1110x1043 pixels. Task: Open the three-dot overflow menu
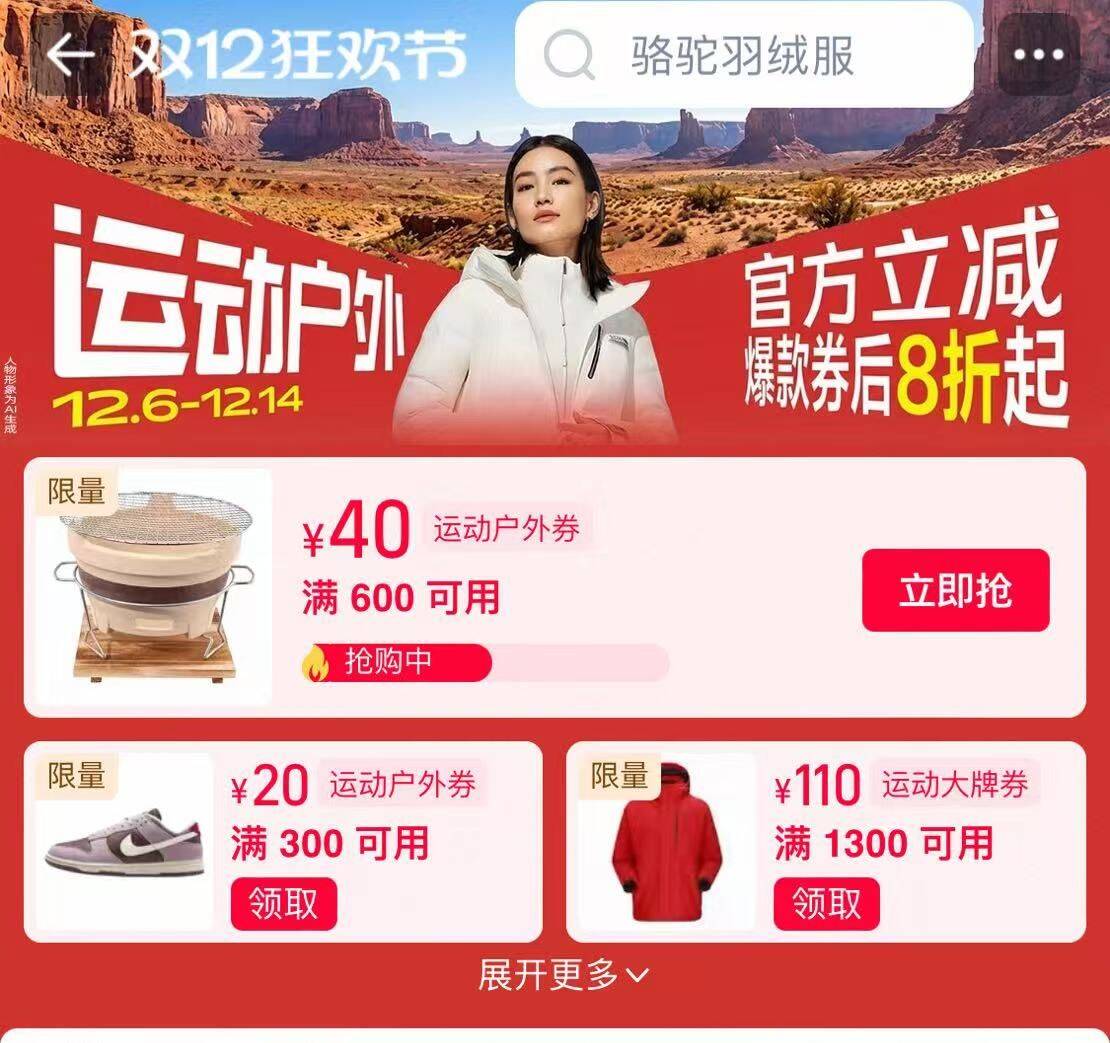pyautogui.click(x=1039, y=54)
